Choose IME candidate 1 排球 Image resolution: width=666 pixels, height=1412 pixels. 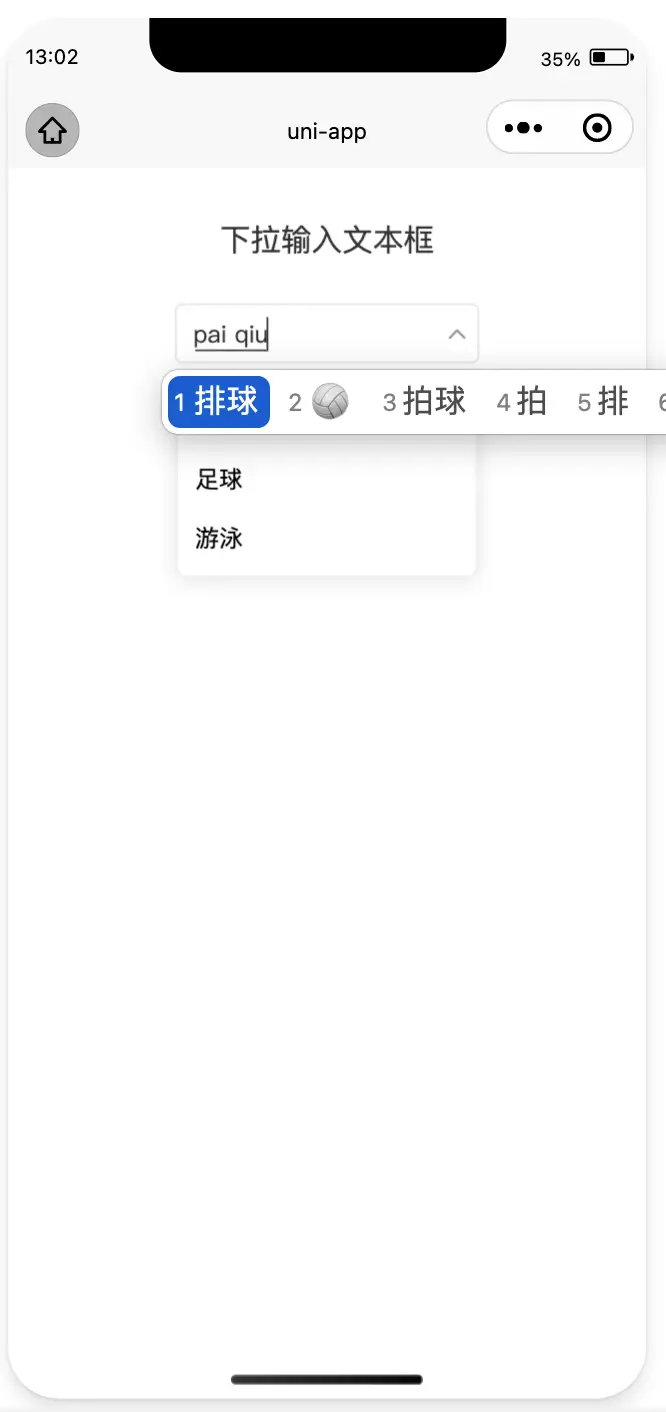click(218, 402)
